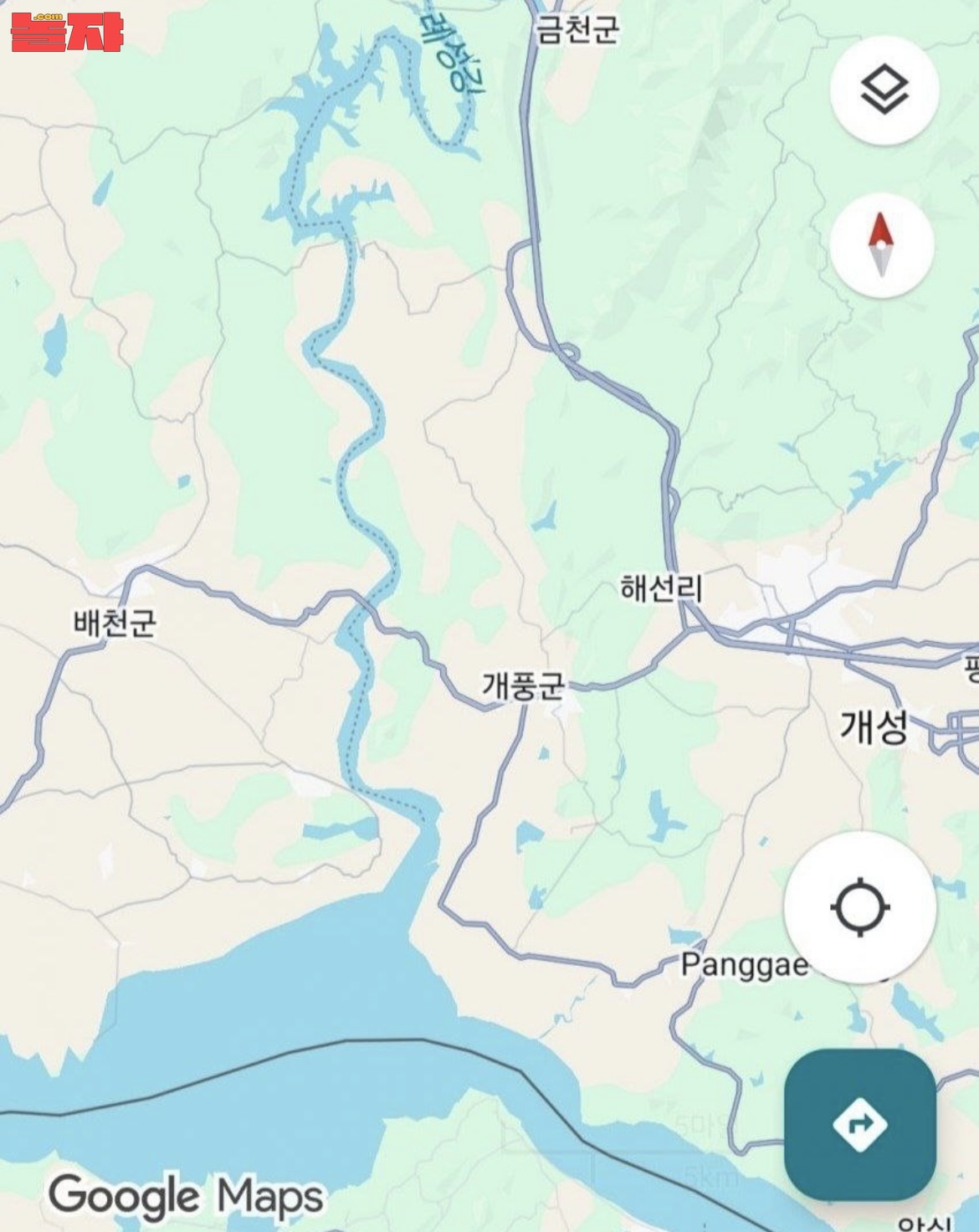Screen dimensions: 979x1232
Task: Open the map layers selector
Action: (884, 90)
